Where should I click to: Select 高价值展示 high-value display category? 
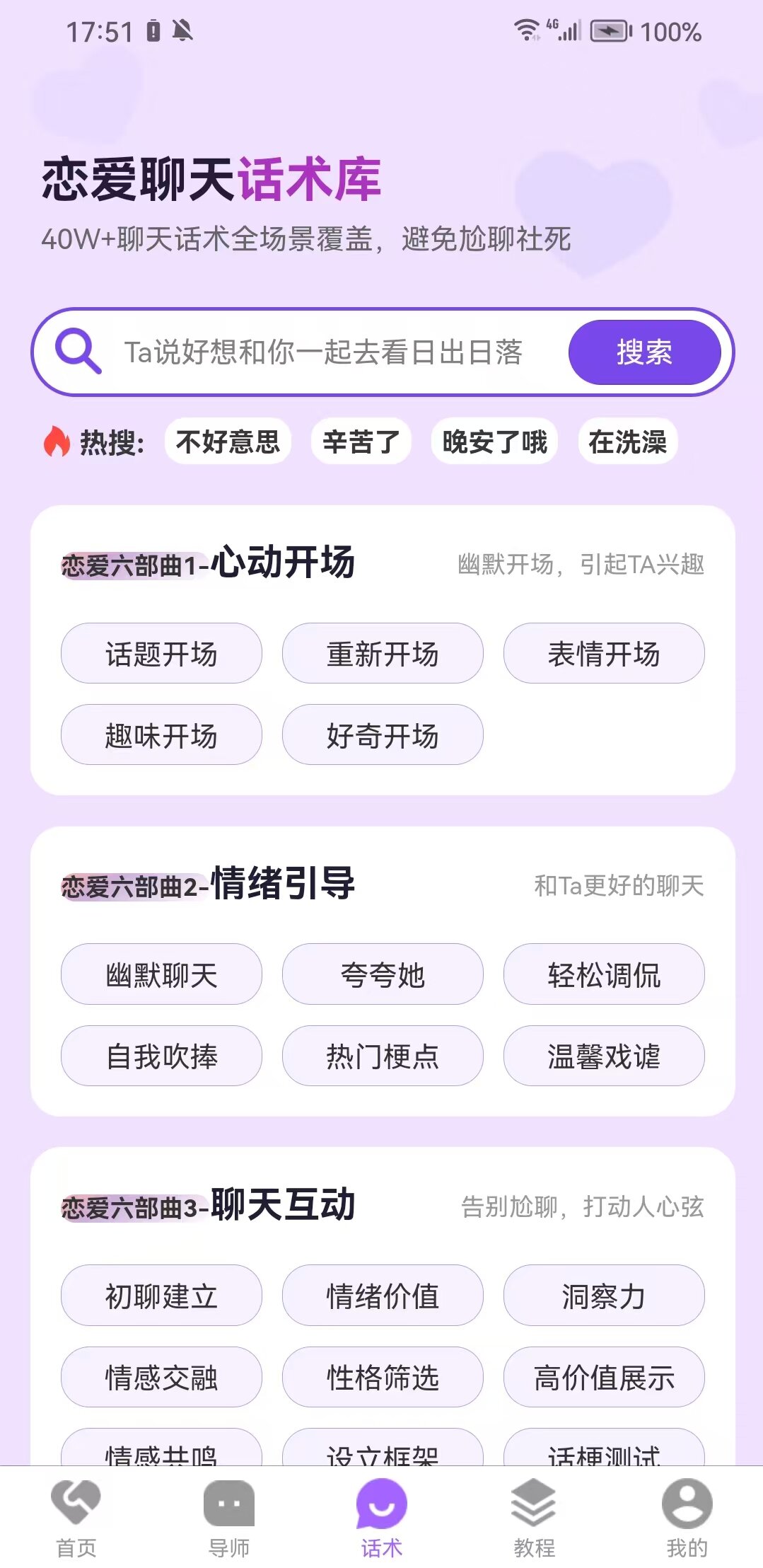[604, 1378]
